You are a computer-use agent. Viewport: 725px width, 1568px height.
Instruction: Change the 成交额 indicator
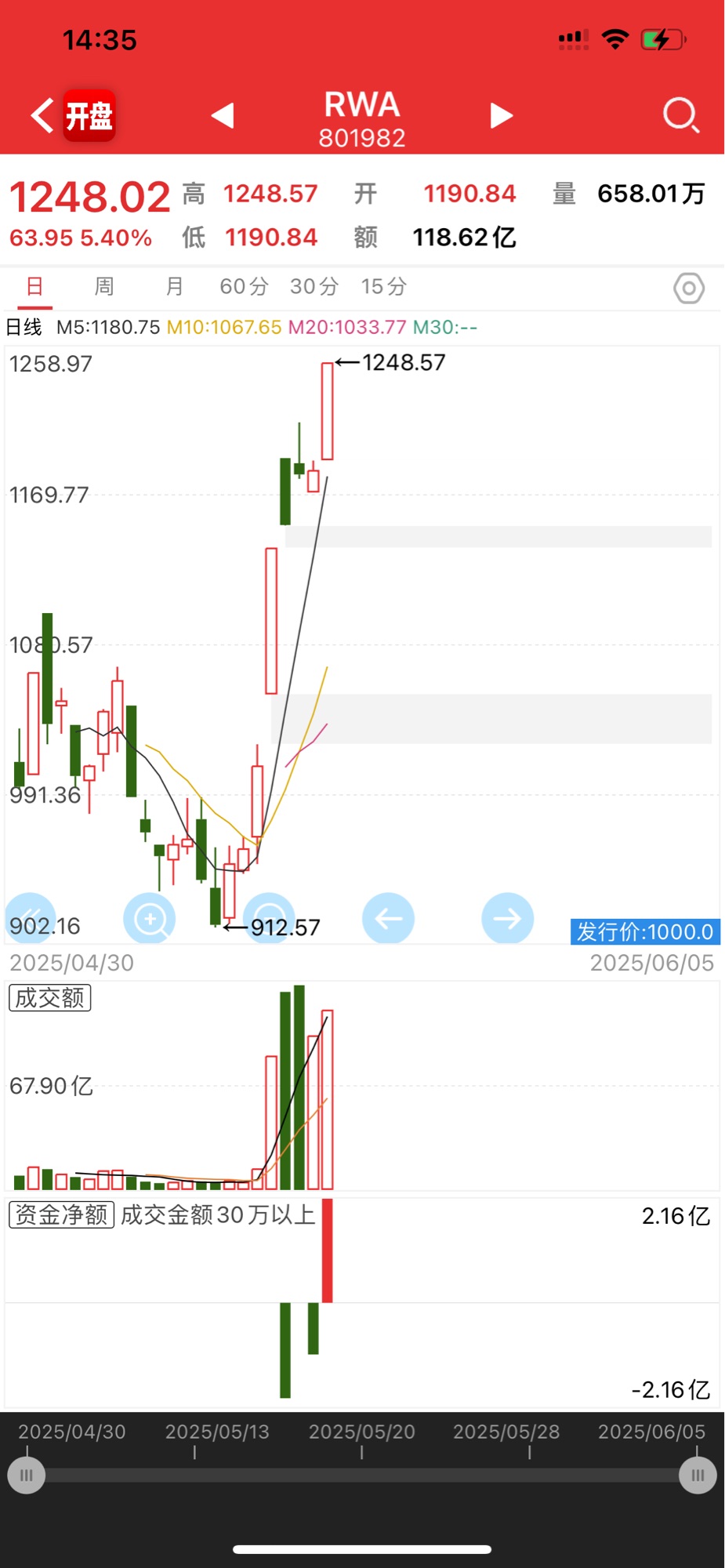click(50, 998)
